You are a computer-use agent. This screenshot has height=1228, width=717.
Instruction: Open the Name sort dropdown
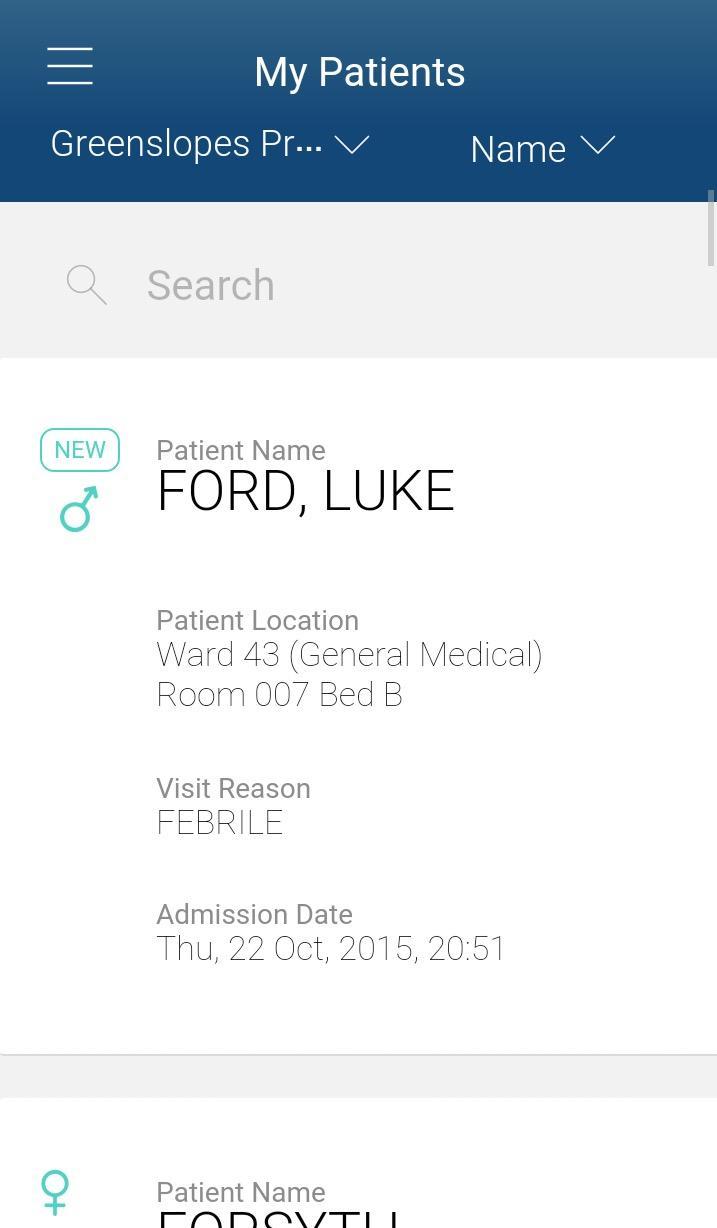pos(542,148)
